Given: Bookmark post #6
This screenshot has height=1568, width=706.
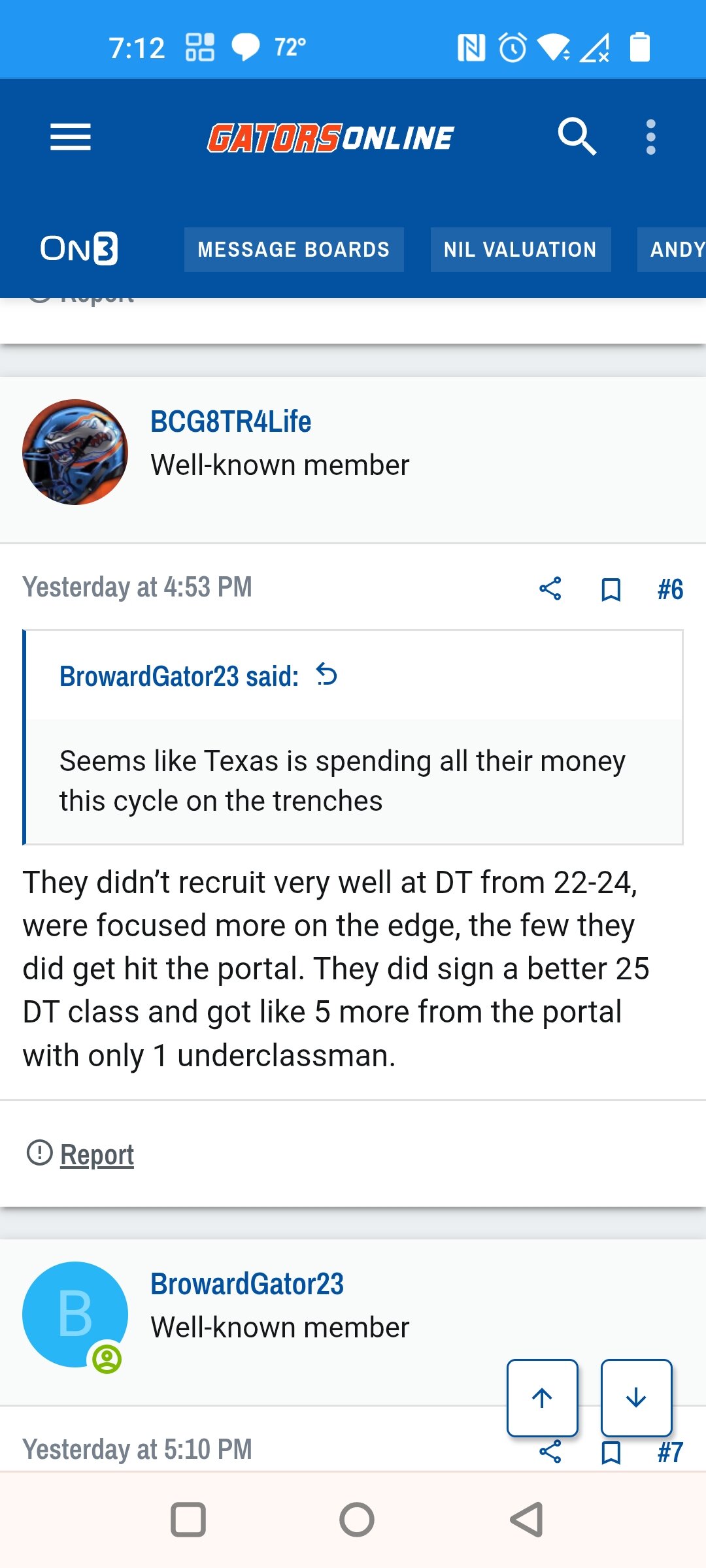Looking at the screenshot, I should pyautogui.click(x=611, y=589).
